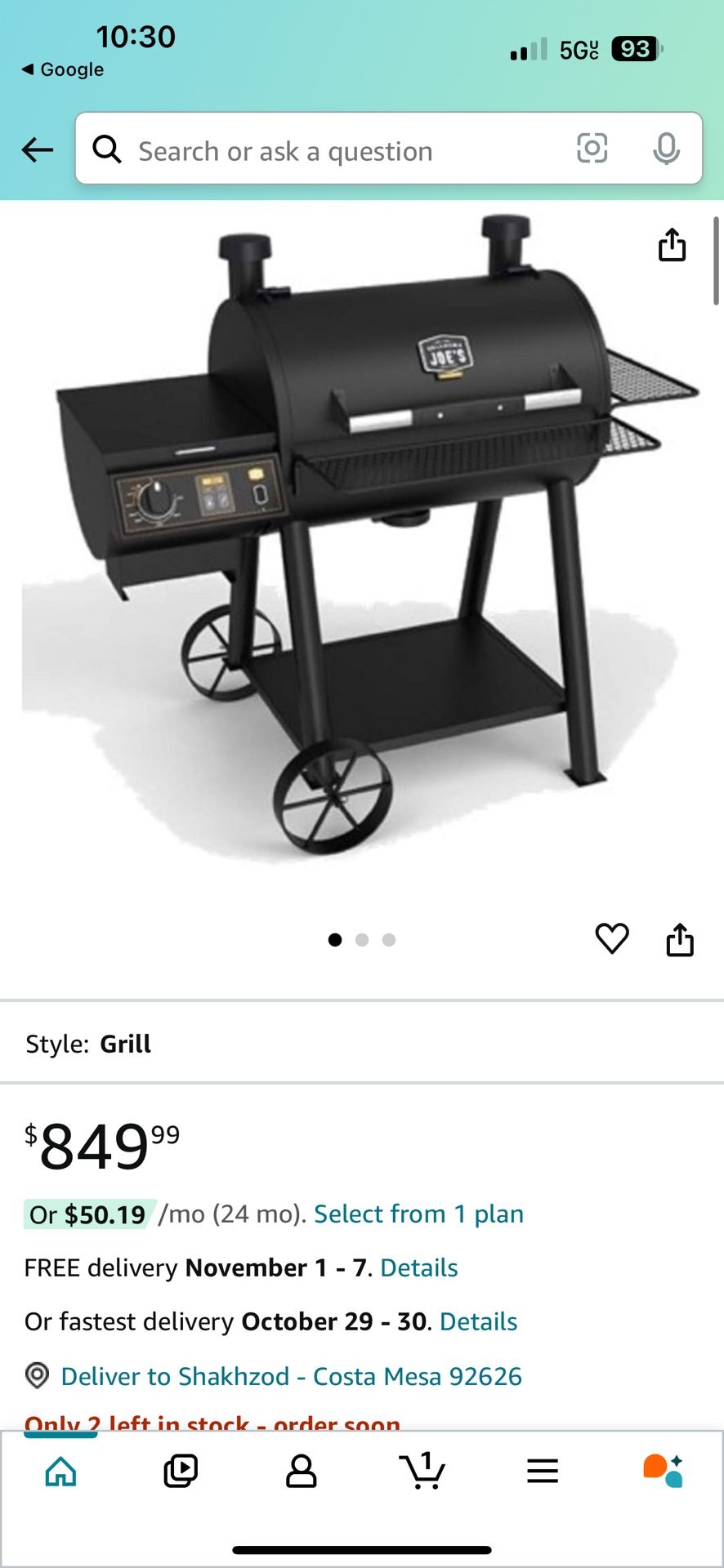
Task: Tap the back arrow to return to Google
Action: tap(36, 150)
